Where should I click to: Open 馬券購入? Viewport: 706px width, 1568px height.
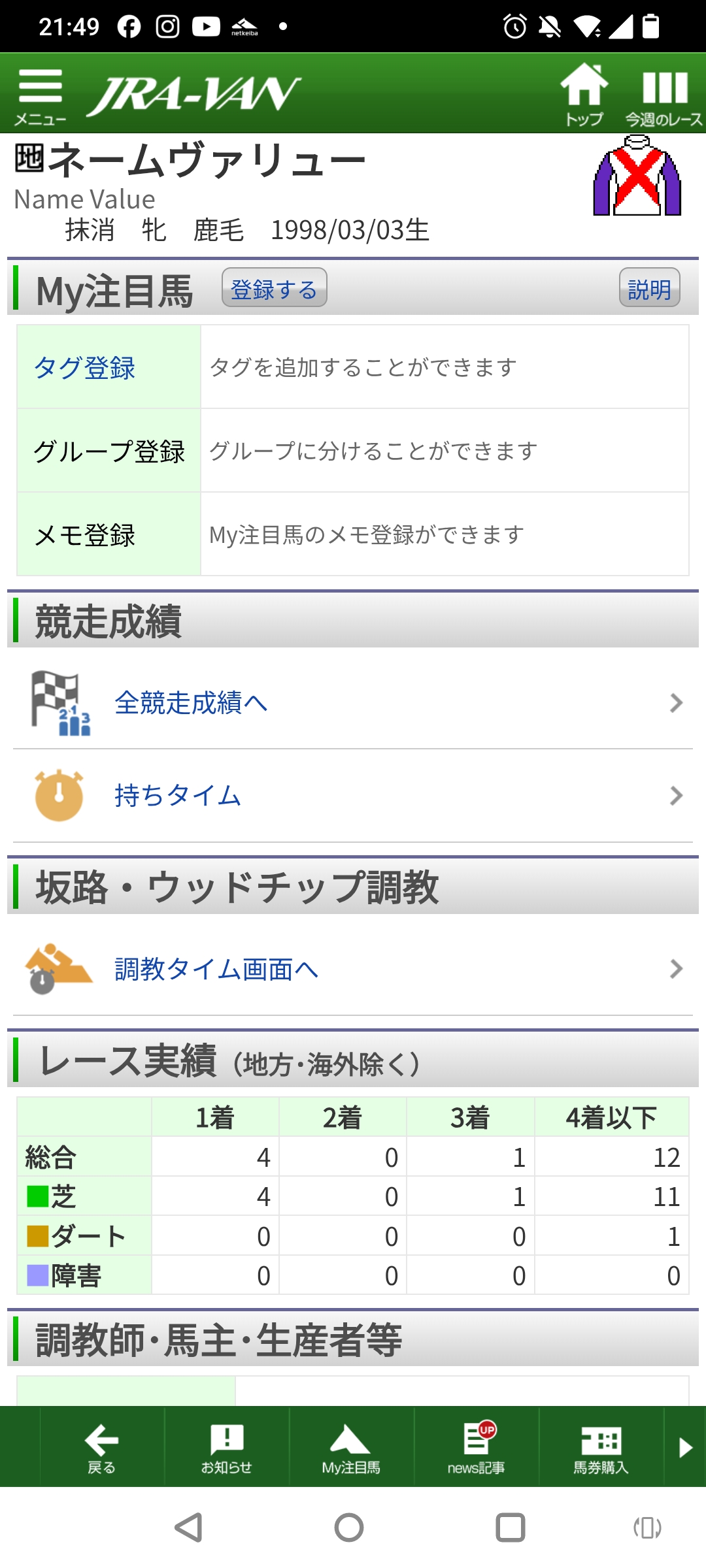point(601,1448)
